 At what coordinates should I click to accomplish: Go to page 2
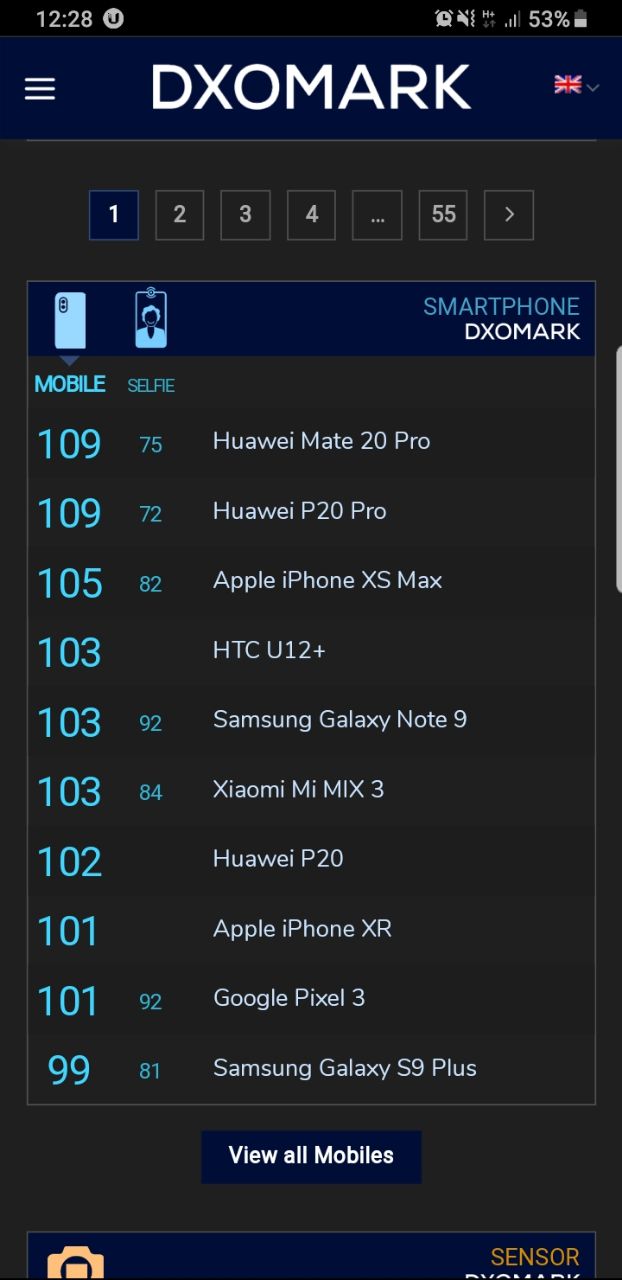pos(179,214)
